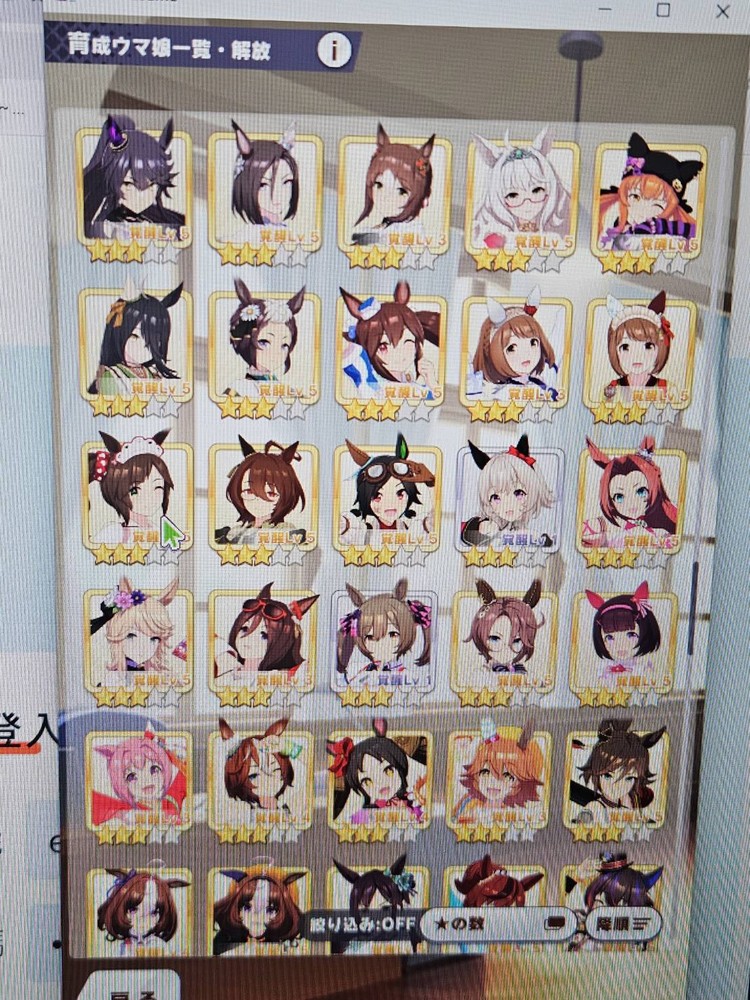The width and height of the screenshot is (750, 1000).
Task: Close the game window
Action: point(723,10)
